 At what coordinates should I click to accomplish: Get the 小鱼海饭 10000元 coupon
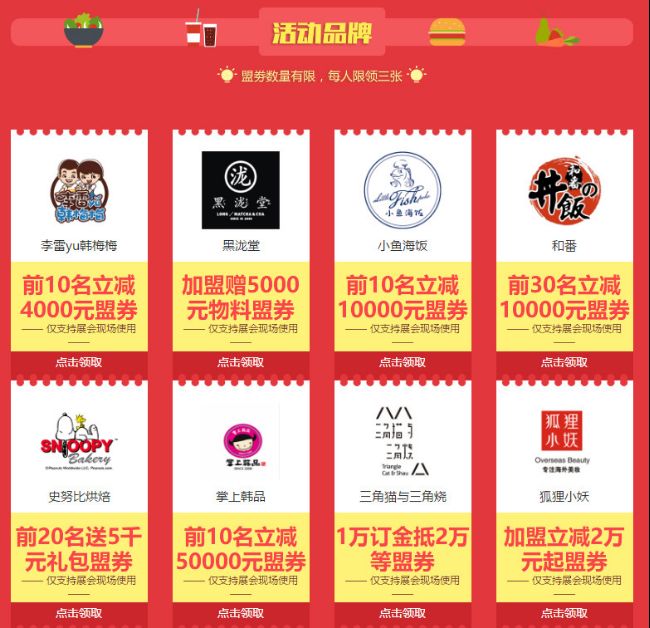[x=403, y=362]
